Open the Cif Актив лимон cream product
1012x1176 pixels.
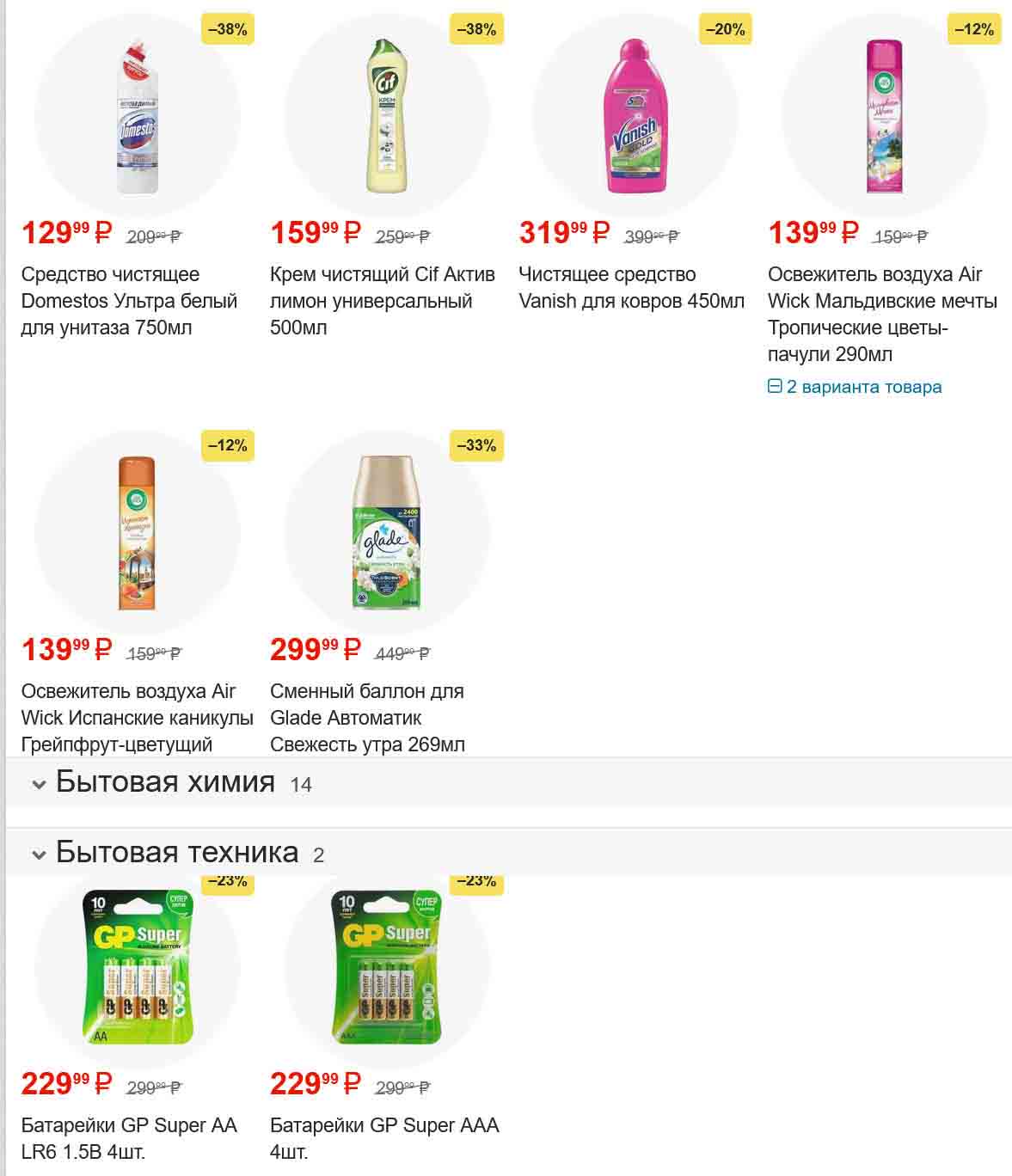(x=382, y=300)
